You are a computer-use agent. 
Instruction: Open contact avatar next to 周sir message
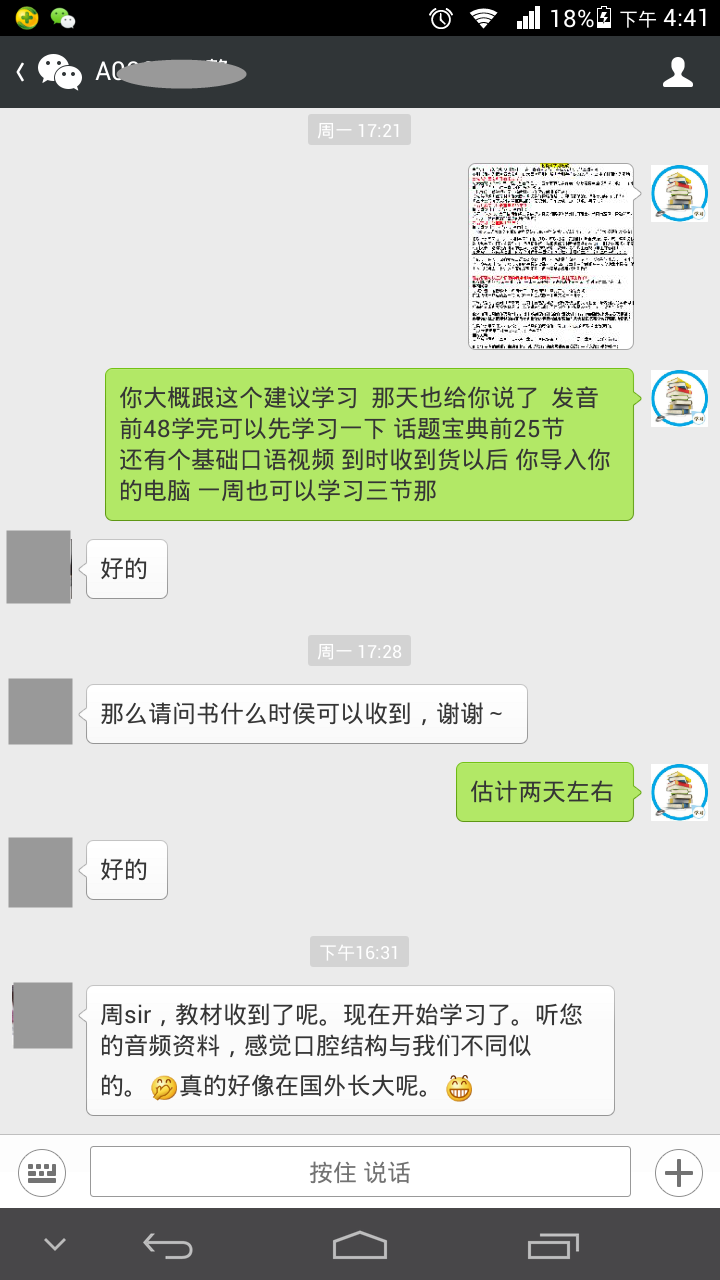42,1015
